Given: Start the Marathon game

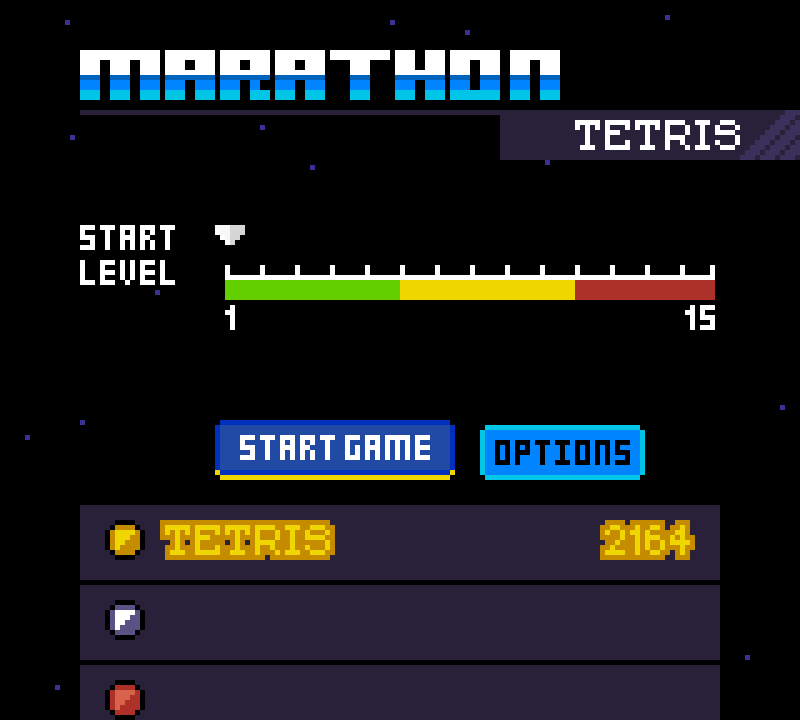Looking at the screenshot, I should click(334, 448).
